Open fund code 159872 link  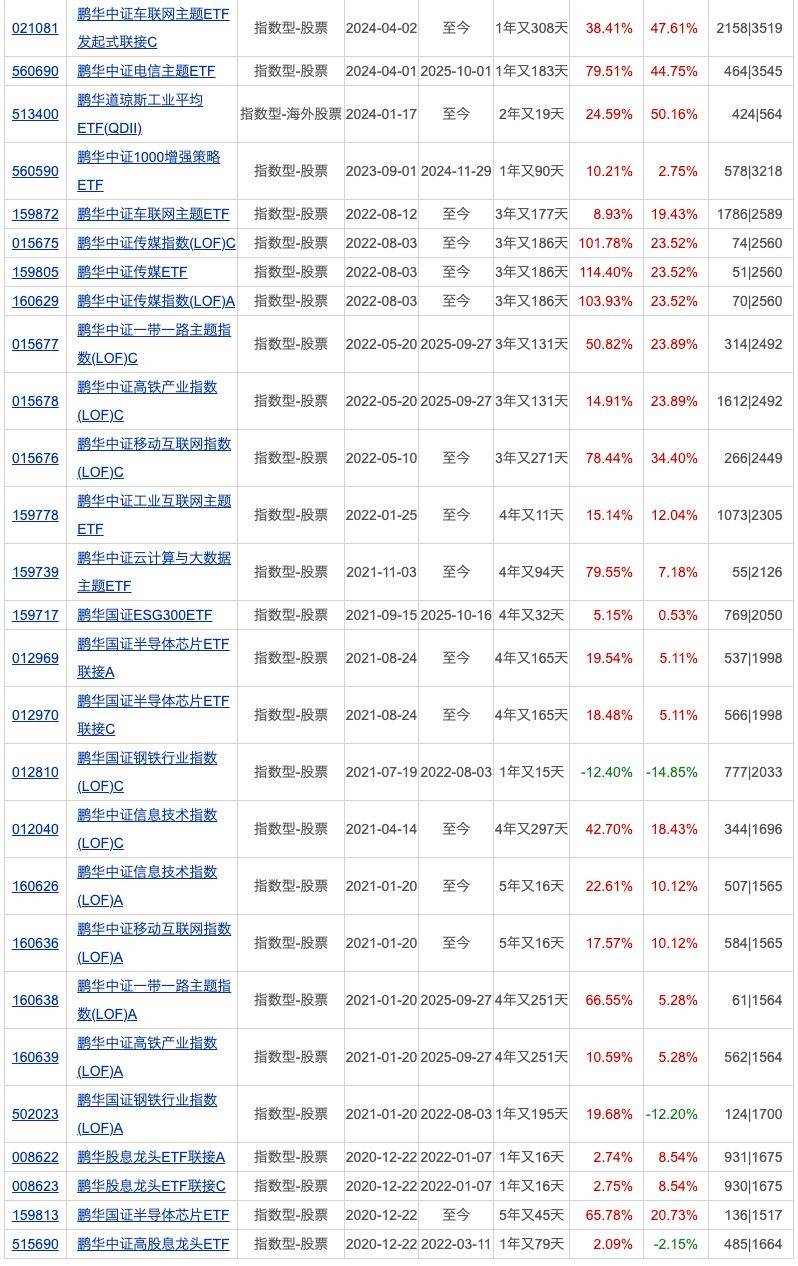35,214
